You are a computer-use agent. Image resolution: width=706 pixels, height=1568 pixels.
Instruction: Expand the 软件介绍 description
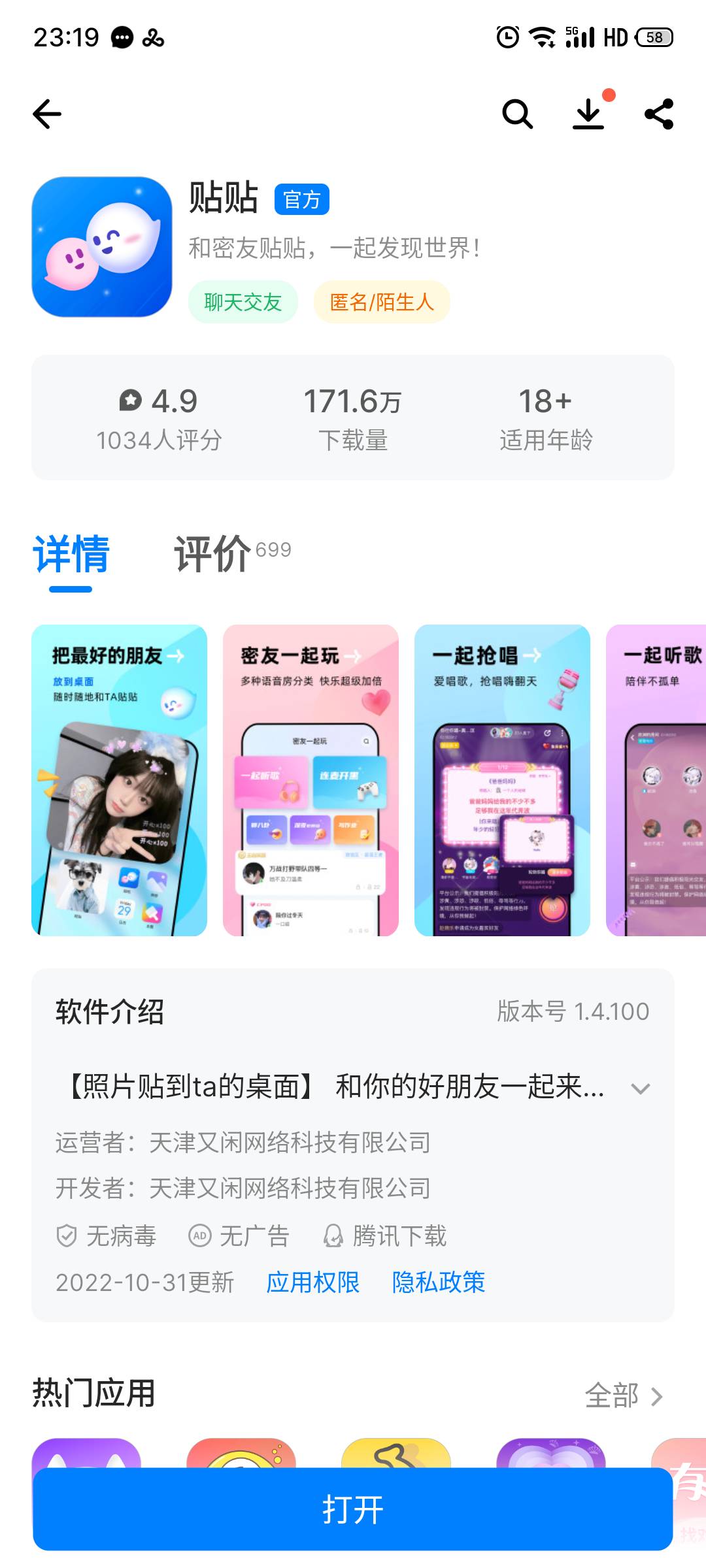[640, 1088]
